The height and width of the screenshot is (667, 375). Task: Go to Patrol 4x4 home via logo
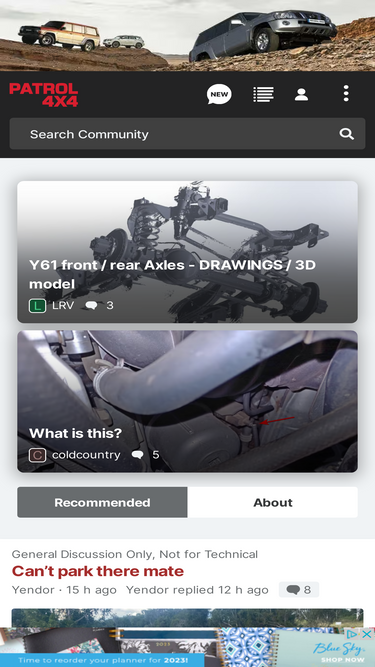point(44,94)
